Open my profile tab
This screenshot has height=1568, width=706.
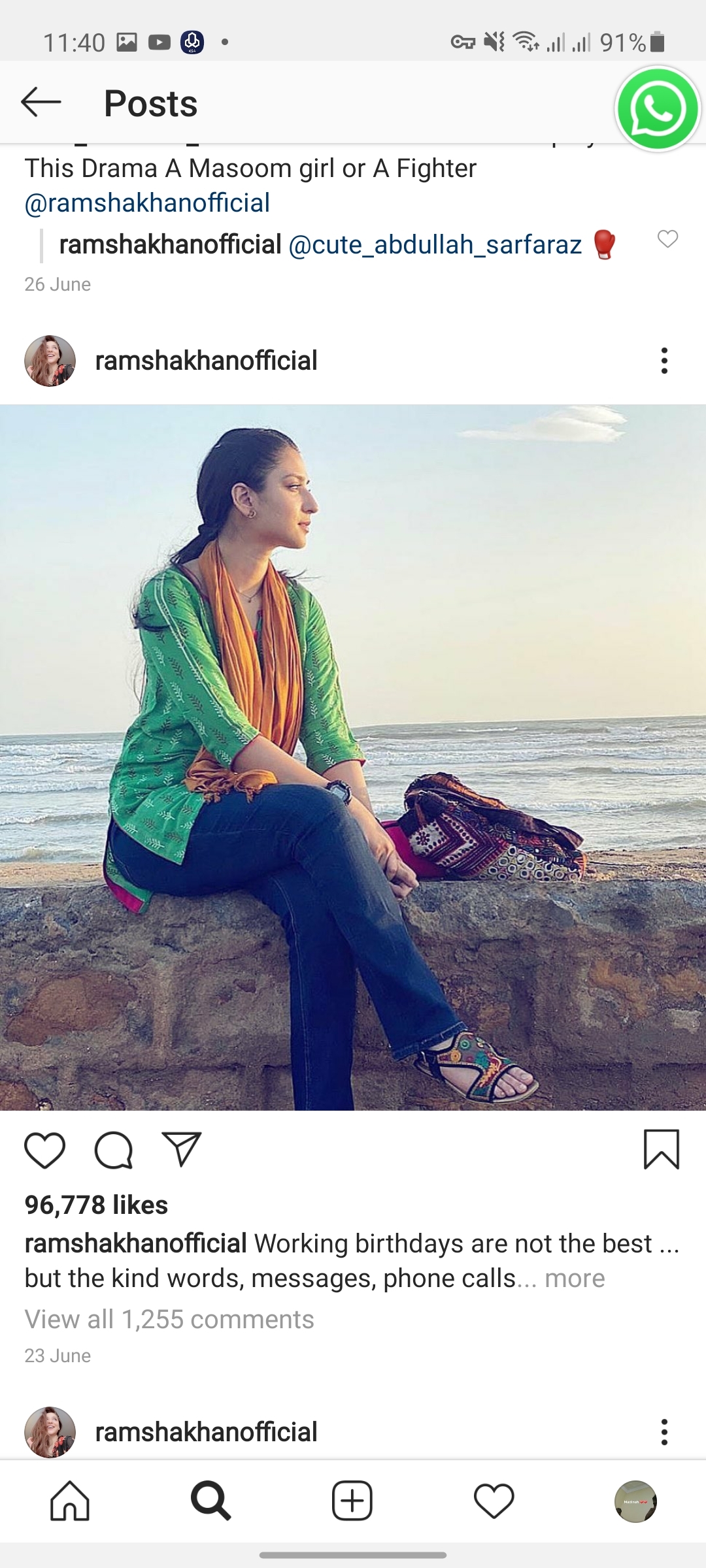(x=635, y=1501)
